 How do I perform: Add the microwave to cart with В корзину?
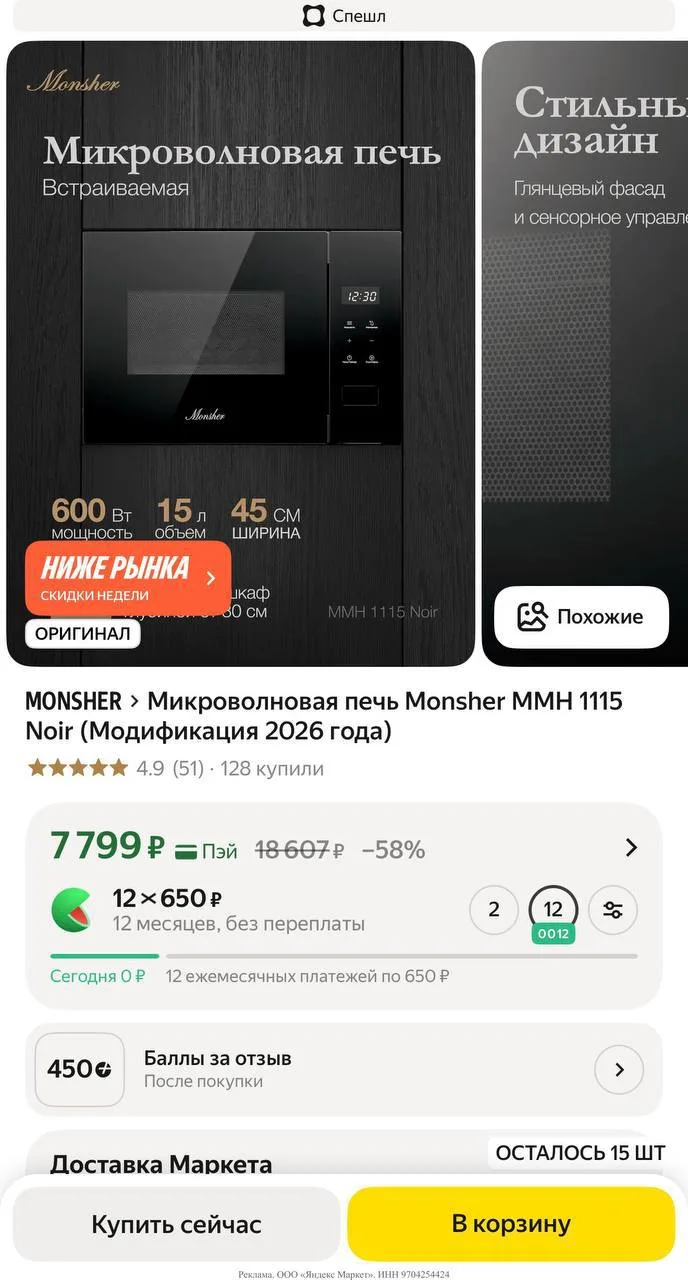511,1223
